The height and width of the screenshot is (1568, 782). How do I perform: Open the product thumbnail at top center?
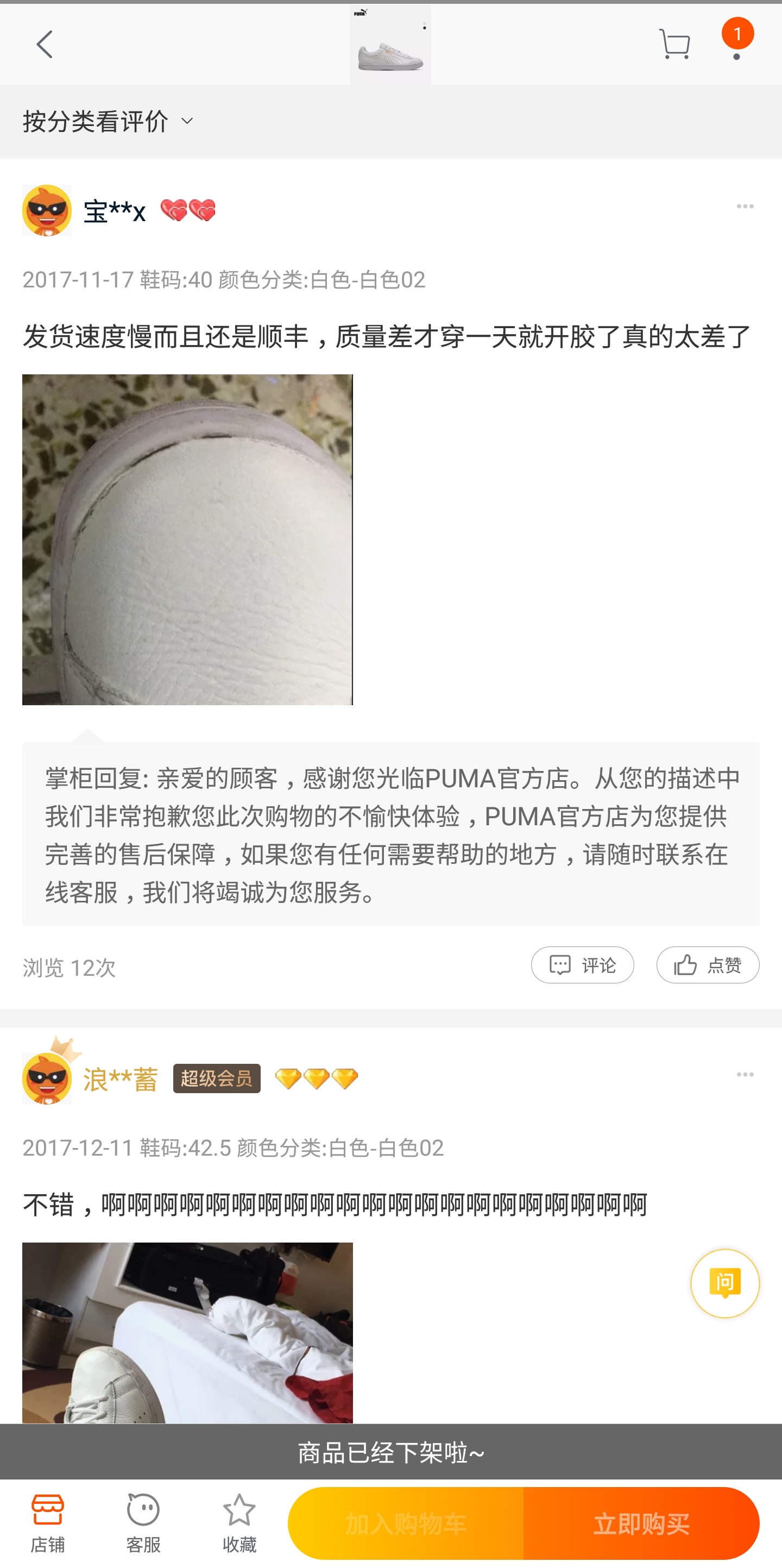(x=390, y=45)
